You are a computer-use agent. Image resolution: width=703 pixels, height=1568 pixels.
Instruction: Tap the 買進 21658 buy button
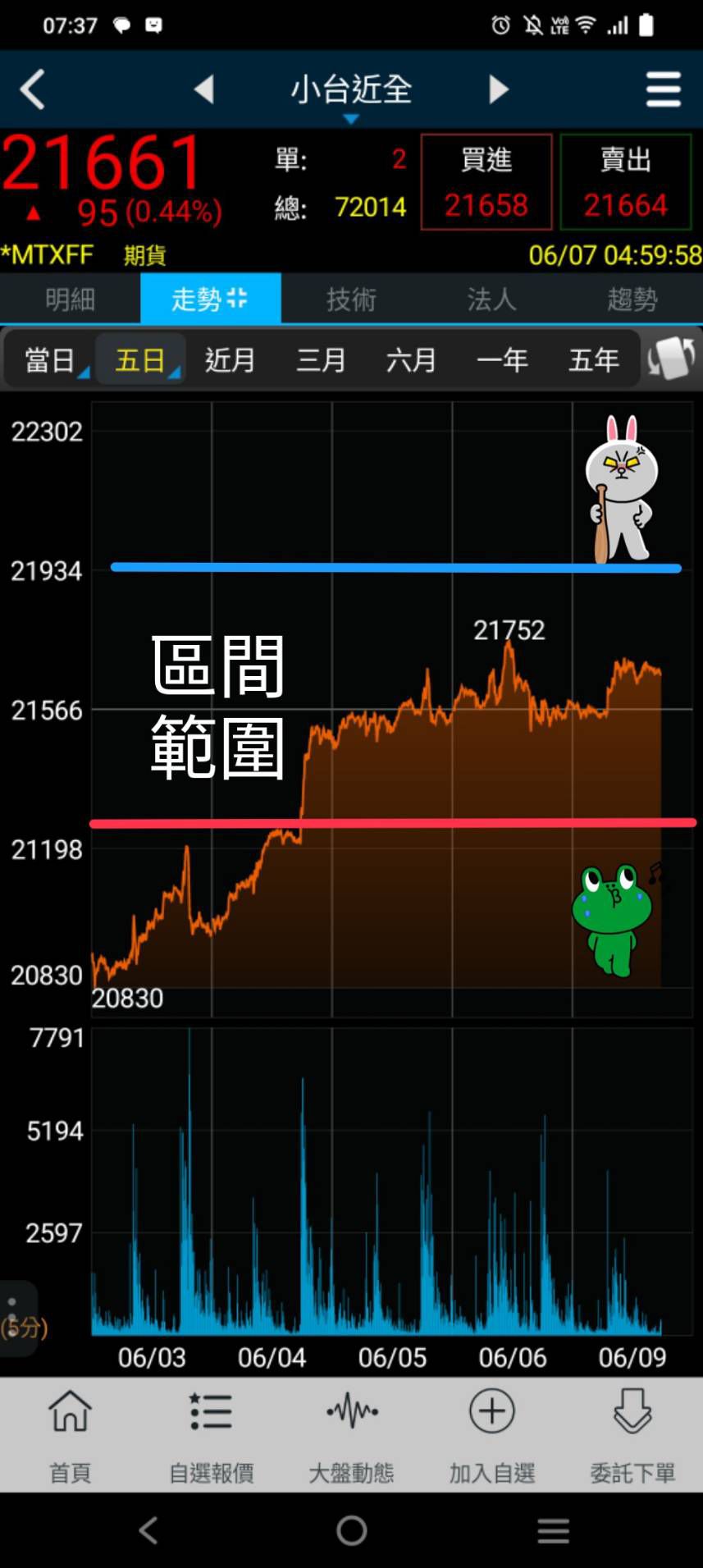(486, 182)
